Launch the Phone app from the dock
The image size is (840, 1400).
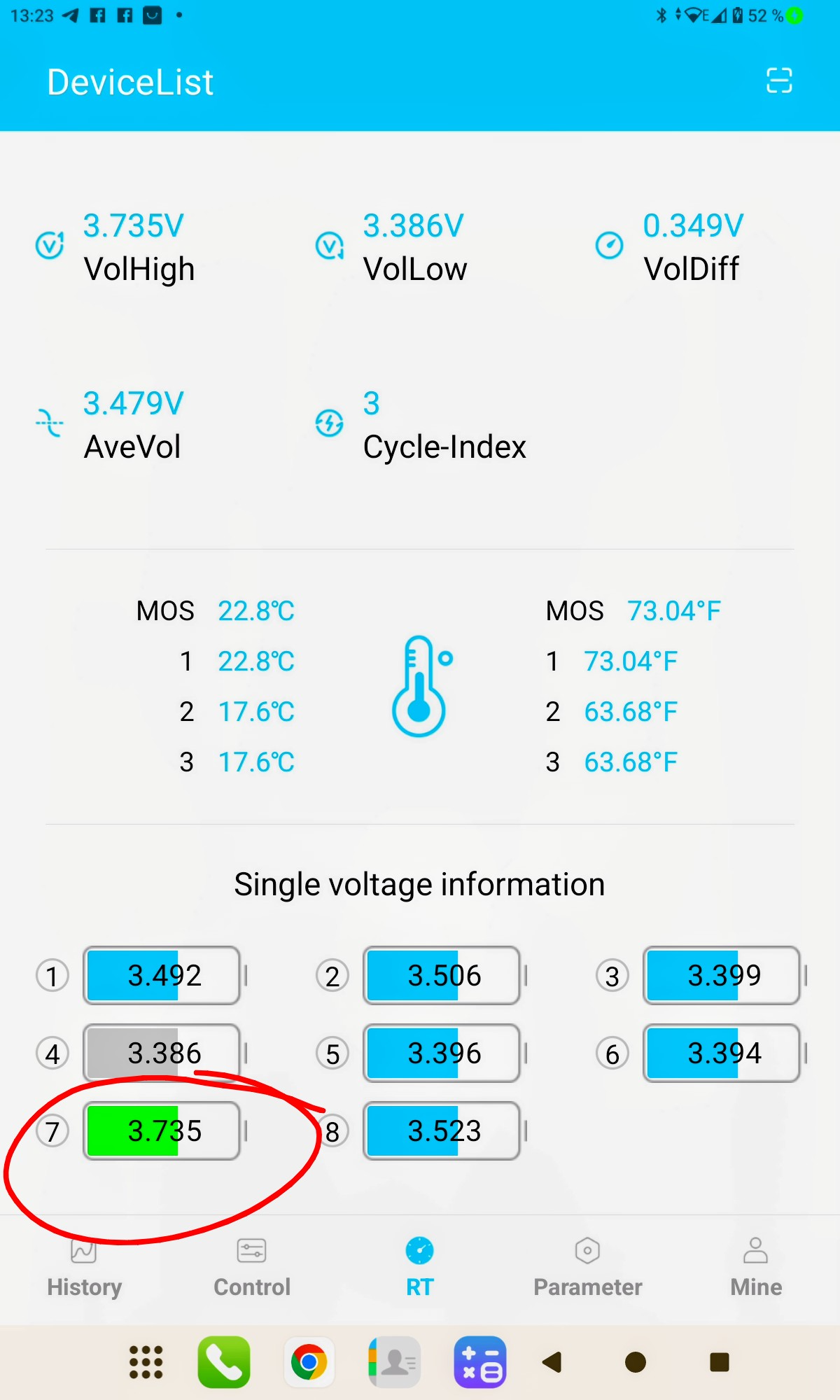(x=224, y=1362)
